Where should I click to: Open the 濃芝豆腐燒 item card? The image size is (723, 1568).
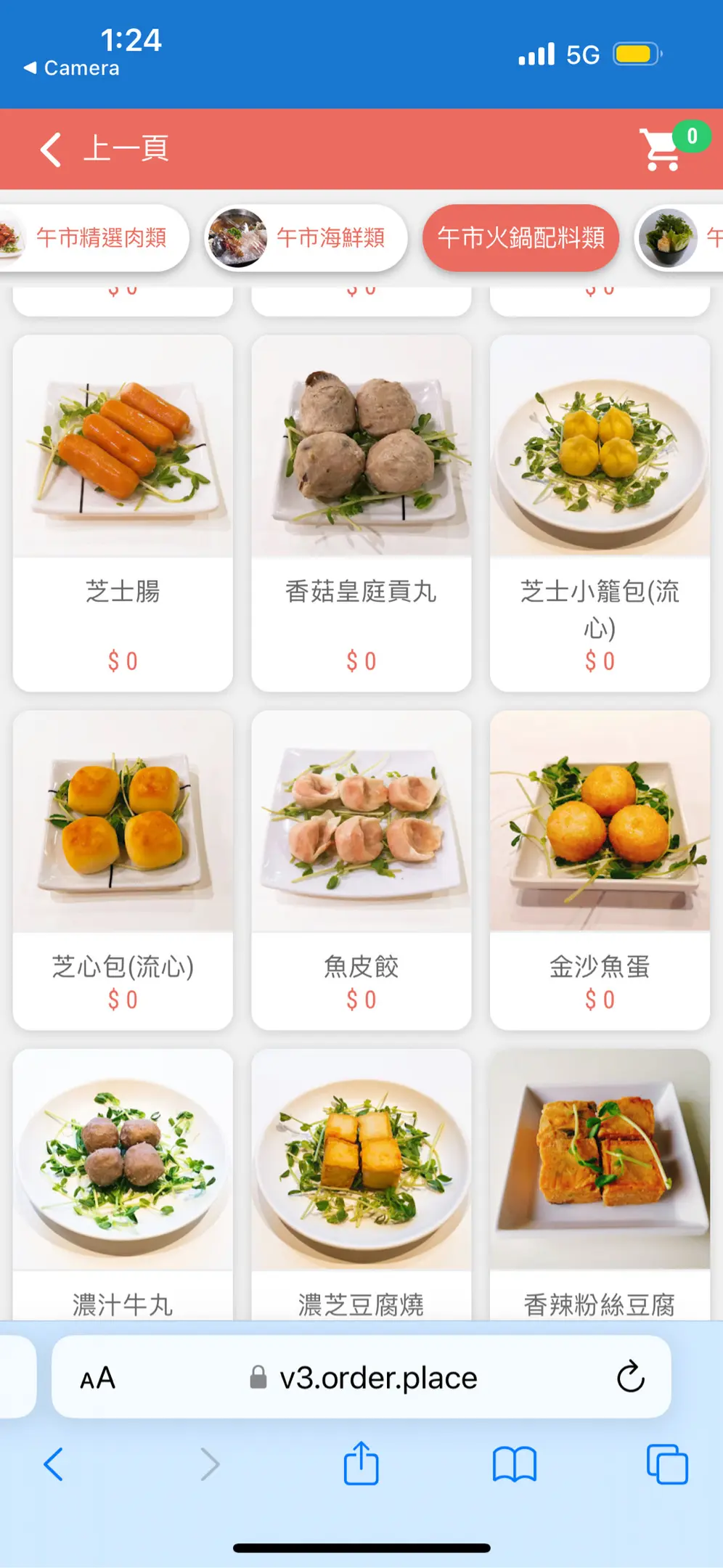(x=361, y=1183)
